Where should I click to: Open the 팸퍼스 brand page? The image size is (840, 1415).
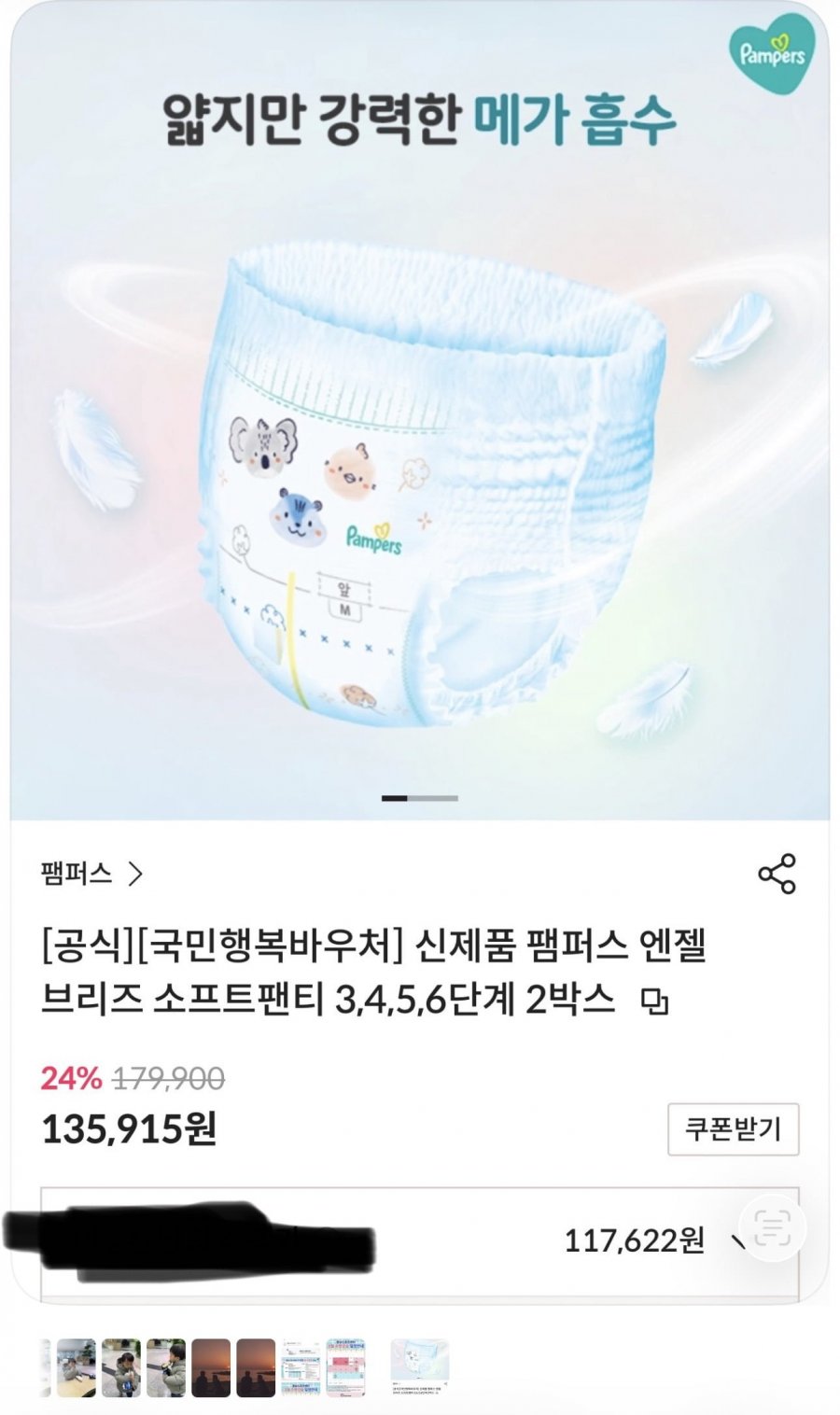click(91, 874)
